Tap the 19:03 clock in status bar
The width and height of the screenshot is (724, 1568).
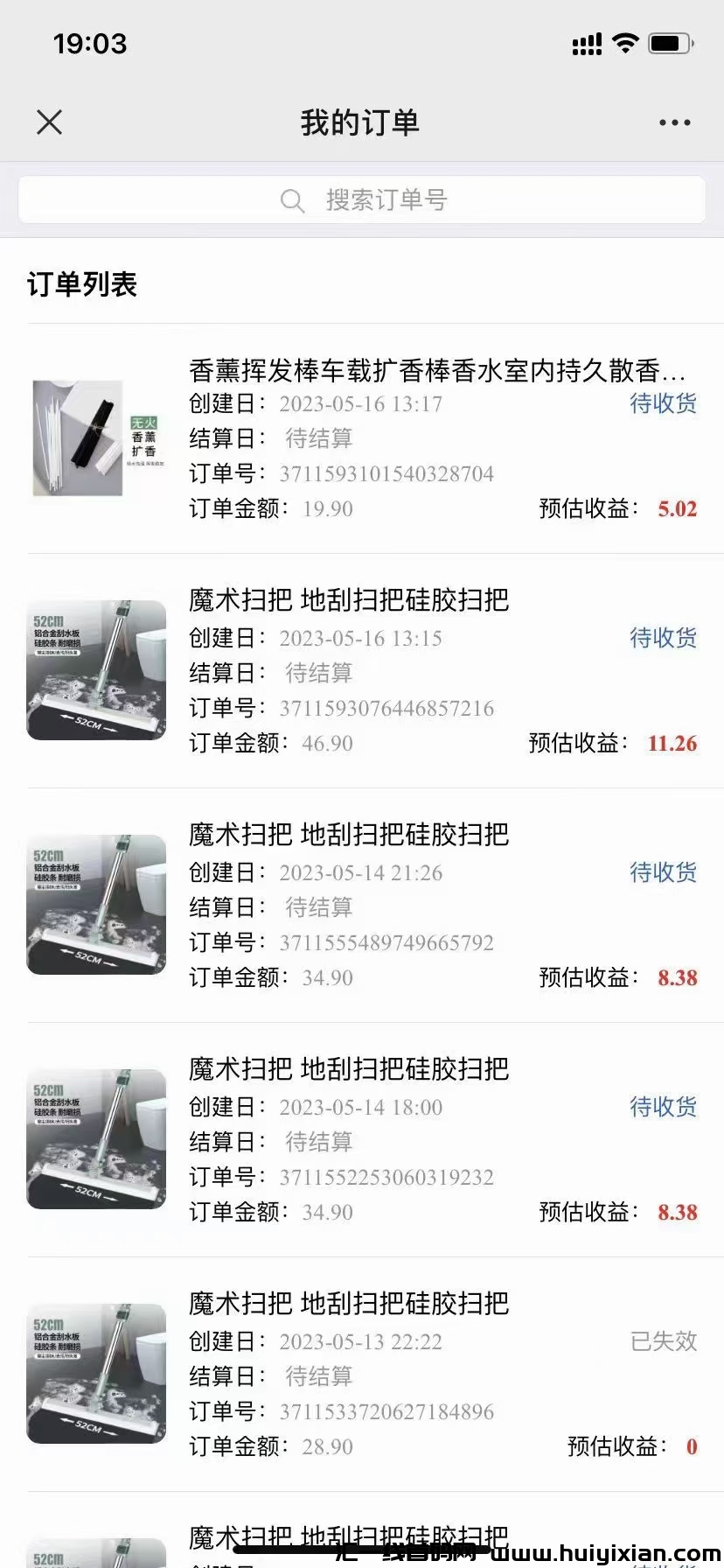click(90, 44)
